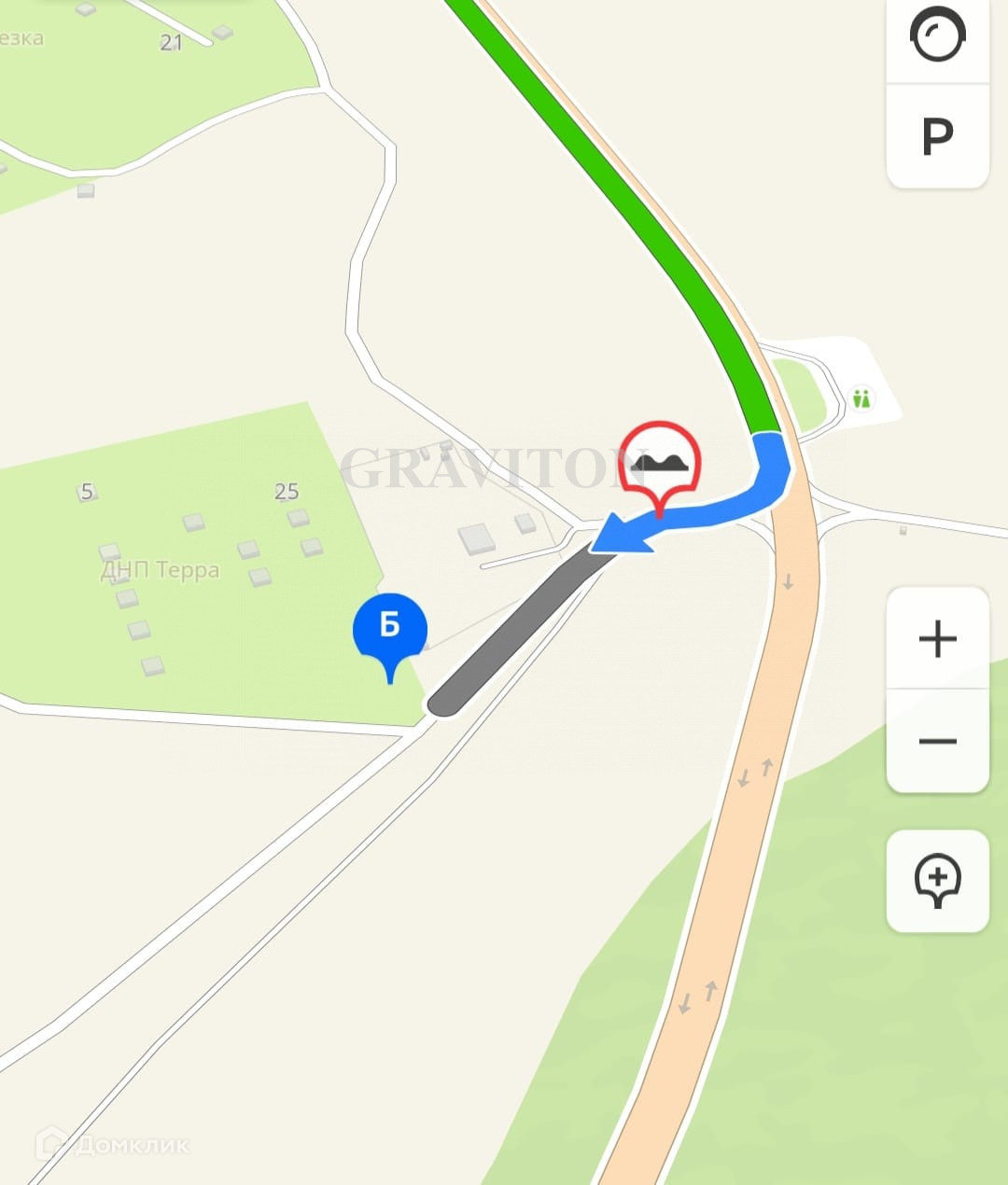Zoom out of the map
1008x1185 pixels.
pos(937,742)
